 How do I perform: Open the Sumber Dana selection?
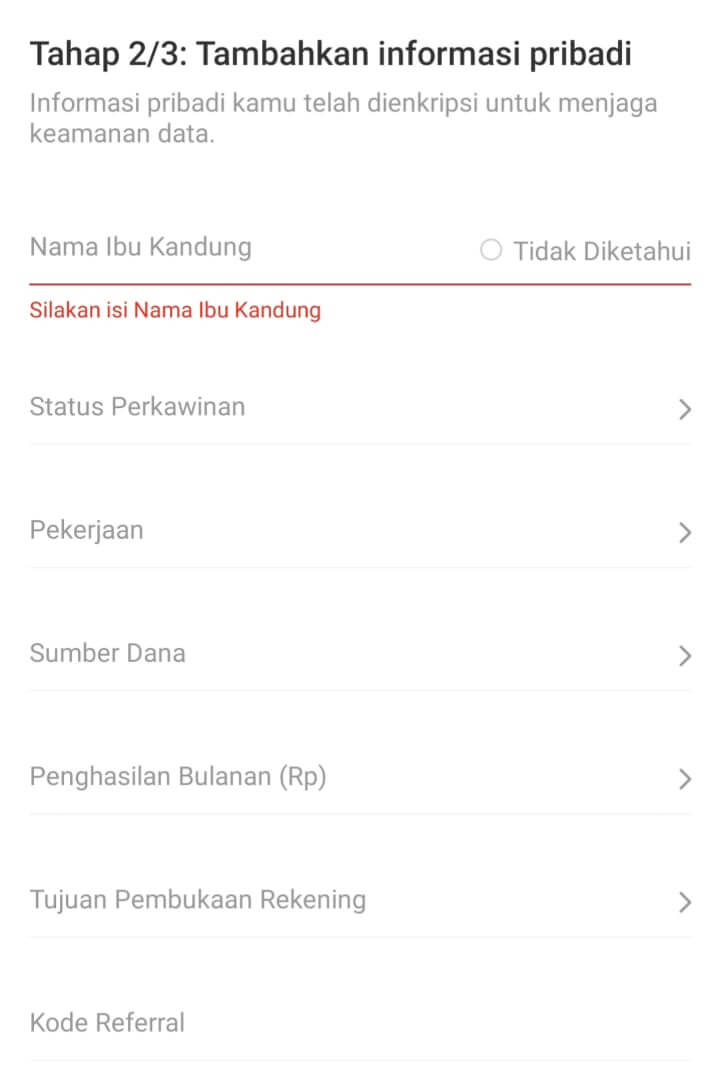360,654
